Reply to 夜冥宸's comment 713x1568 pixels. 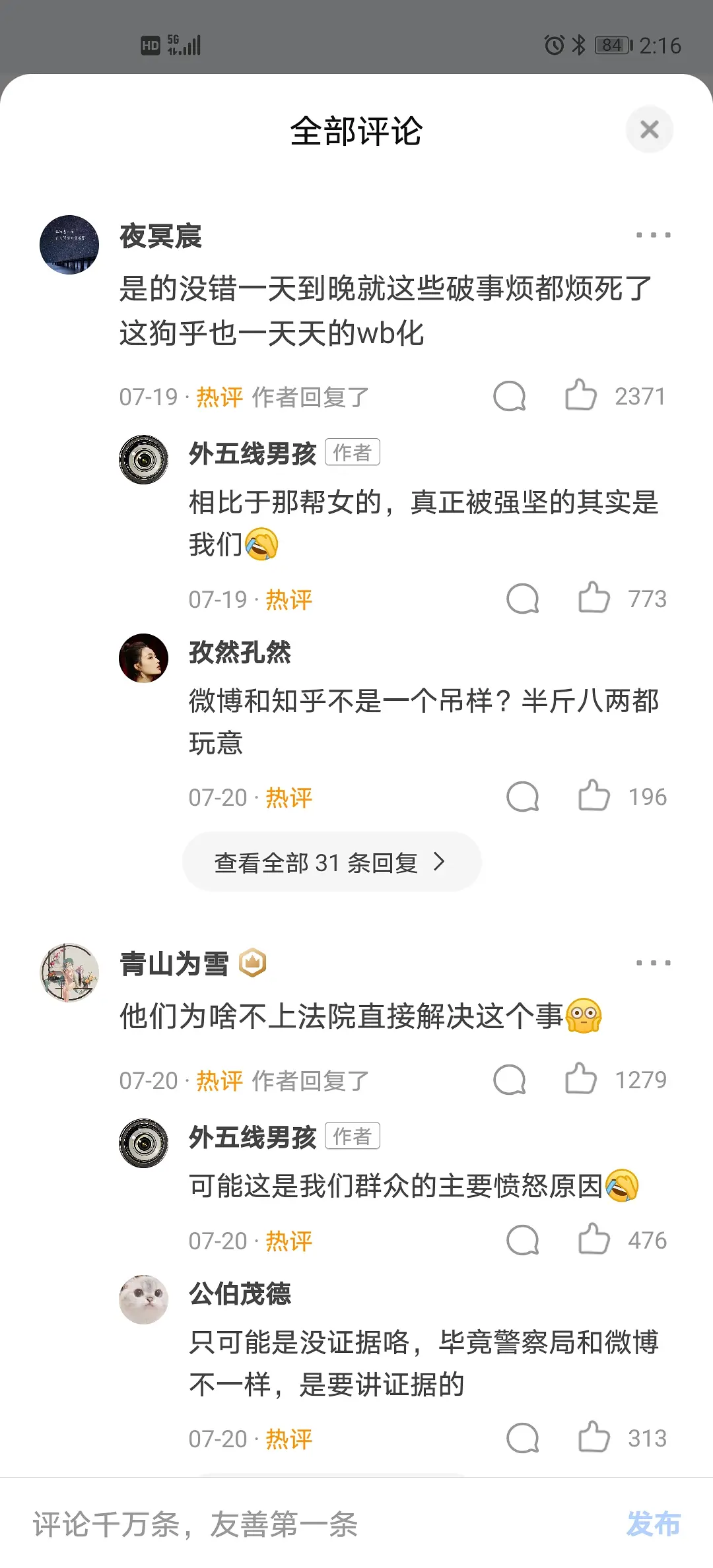tap(510, 396)
